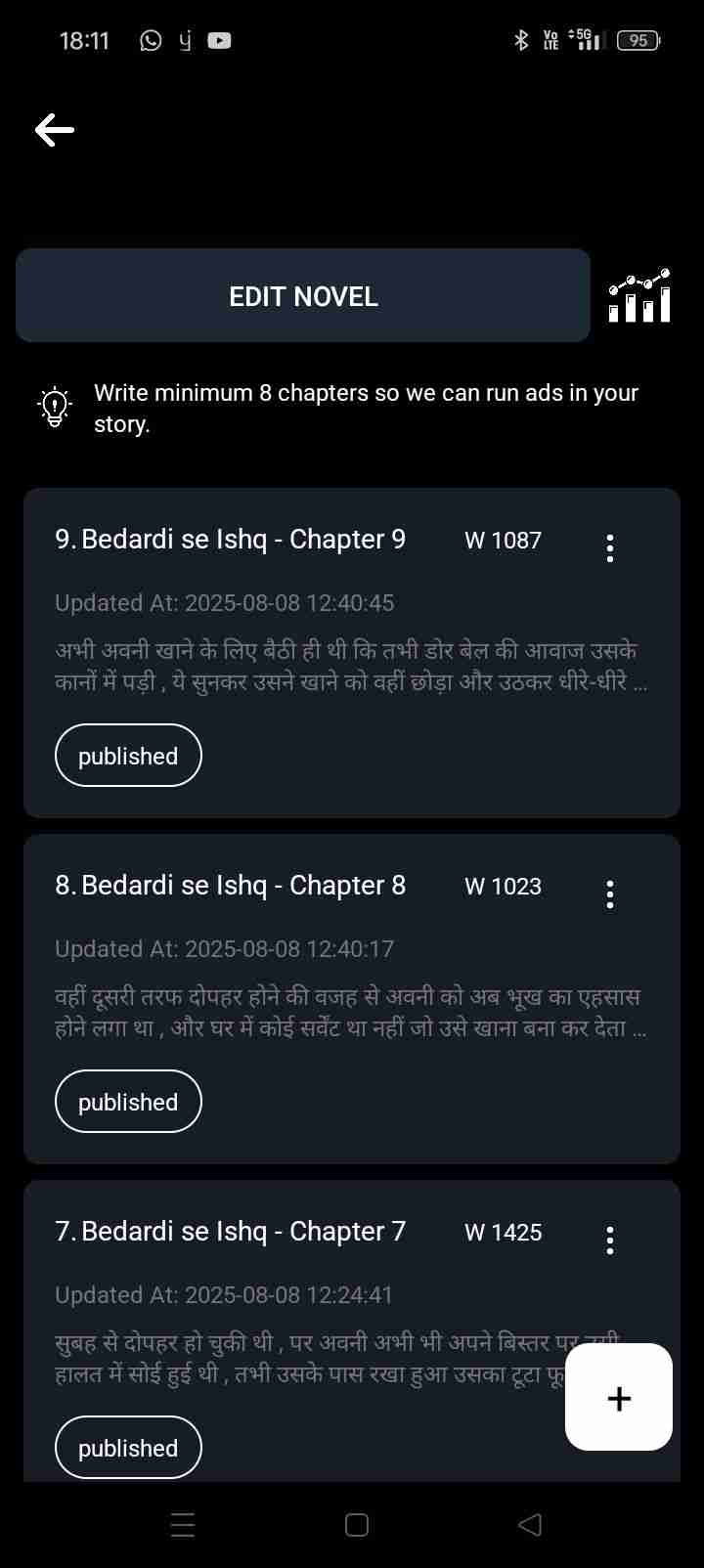
Task: Tap the system home button
Action: point(357,1525)
